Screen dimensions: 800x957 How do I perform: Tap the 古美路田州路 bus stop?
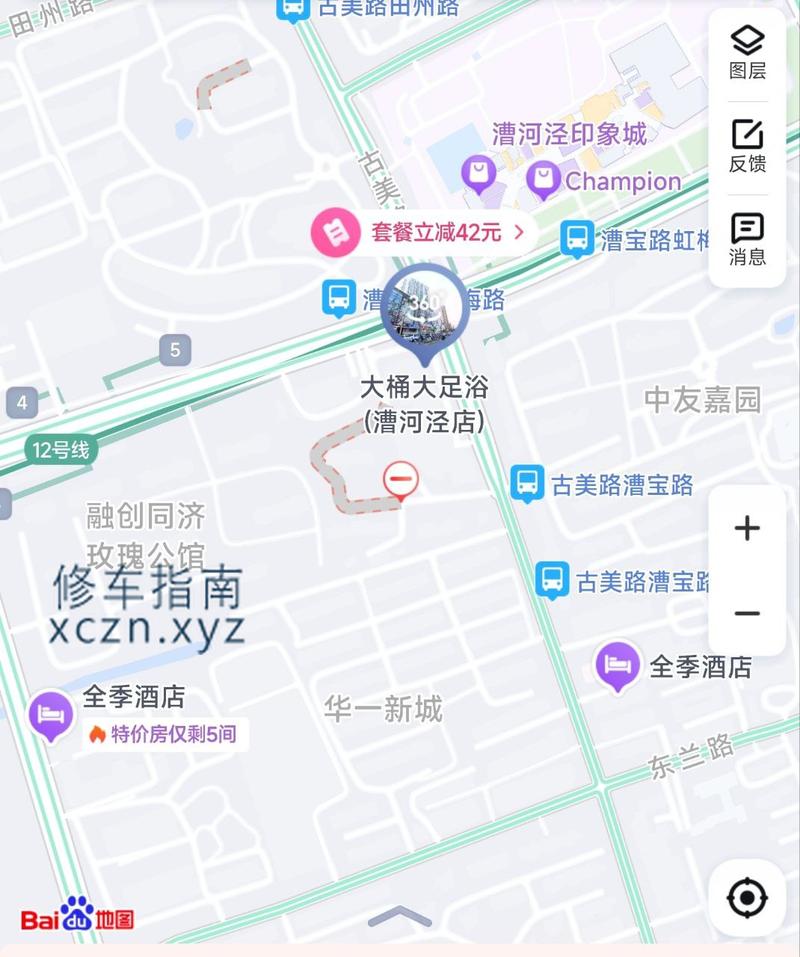tap(292, 8)
